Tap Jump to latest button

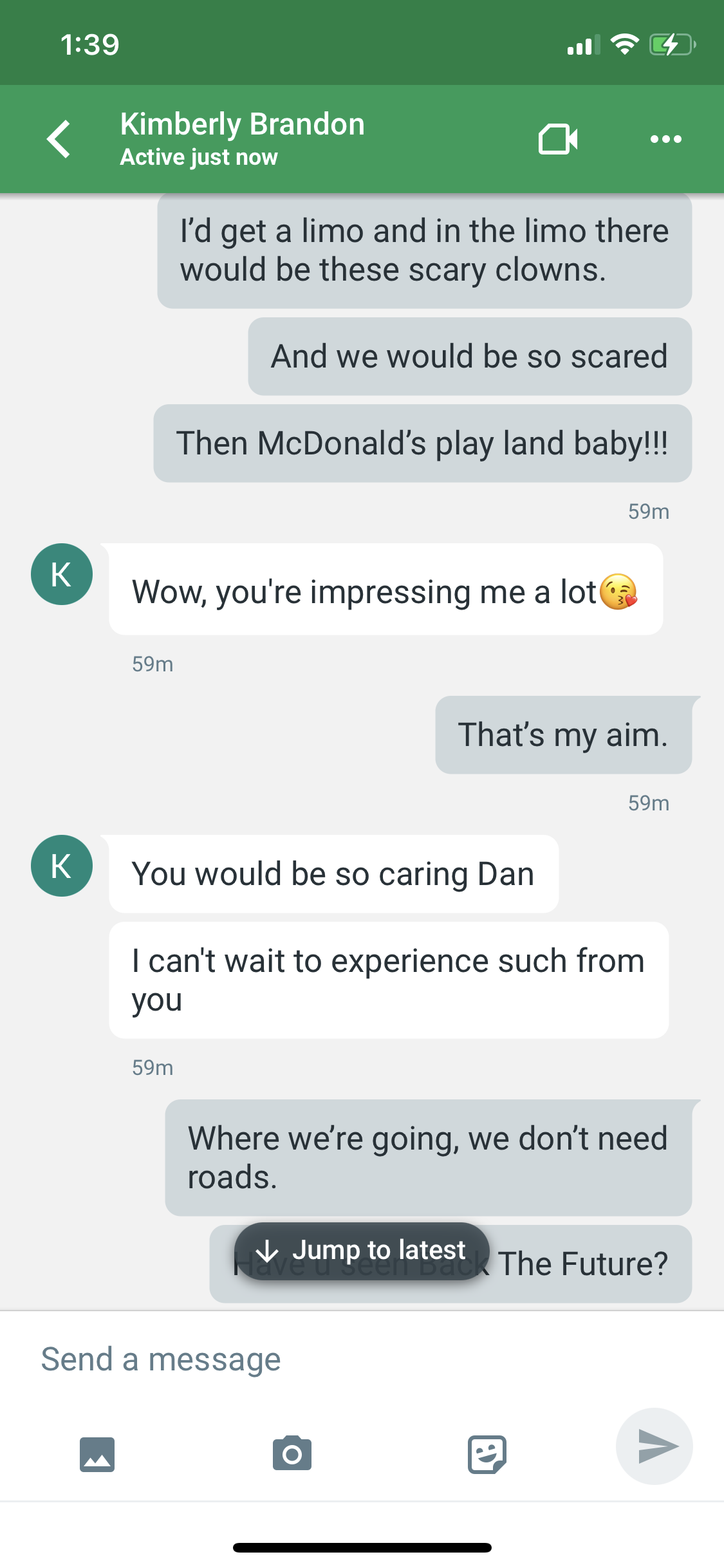coord(362,1251)
